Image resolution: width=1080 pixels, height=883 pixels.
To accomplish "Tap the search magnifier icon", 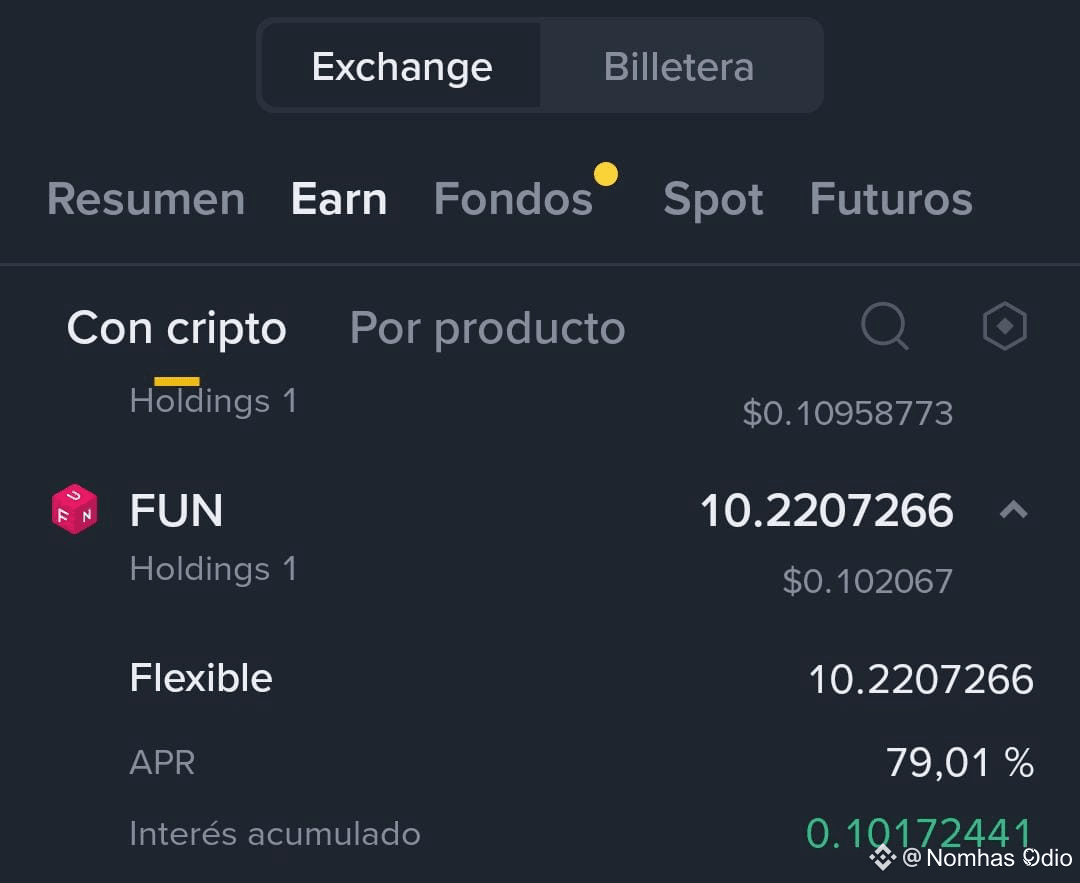I will tap(884, 326).
